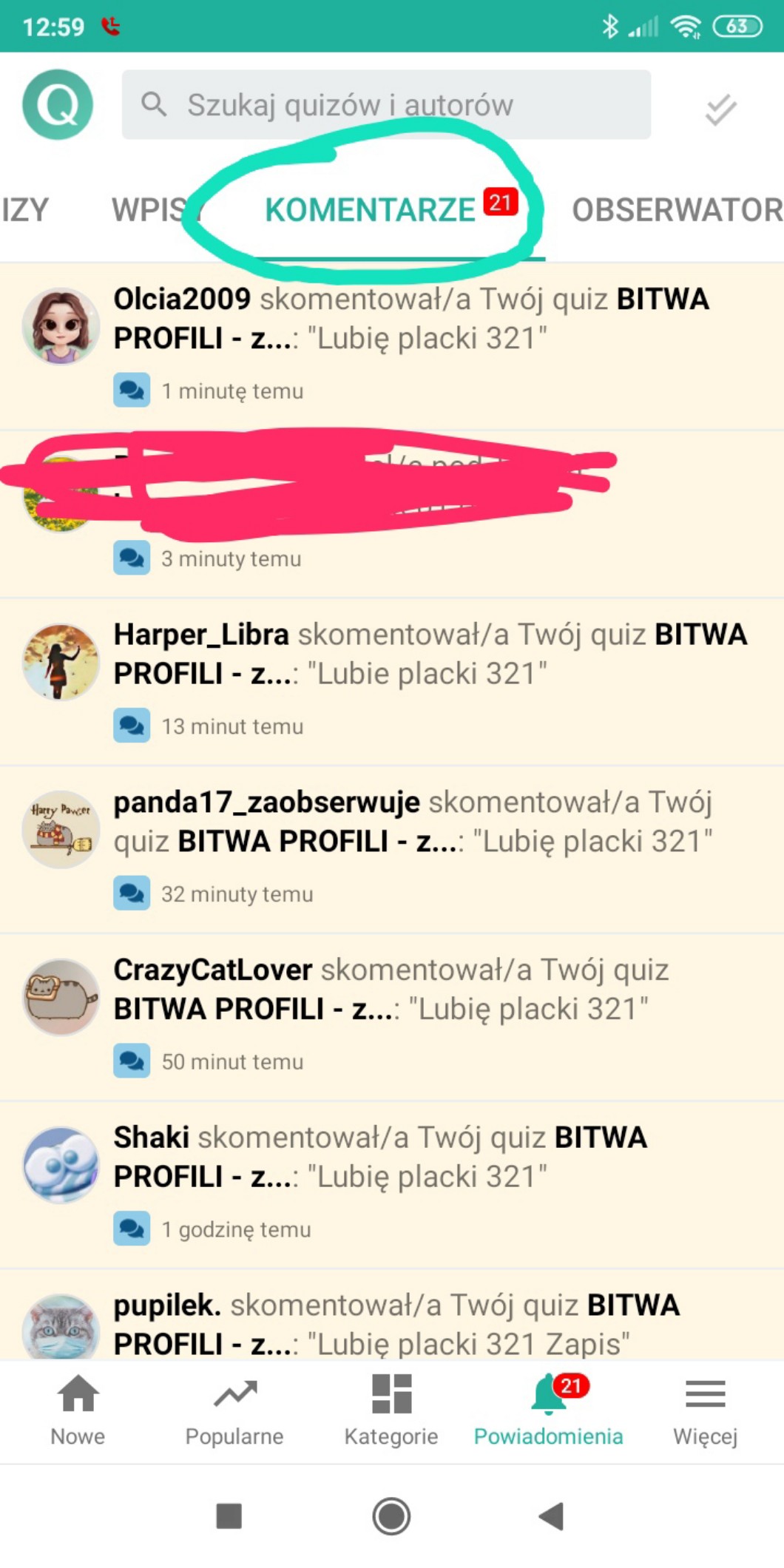
Task: Tap the system back button
Action: coord(552,1516)
